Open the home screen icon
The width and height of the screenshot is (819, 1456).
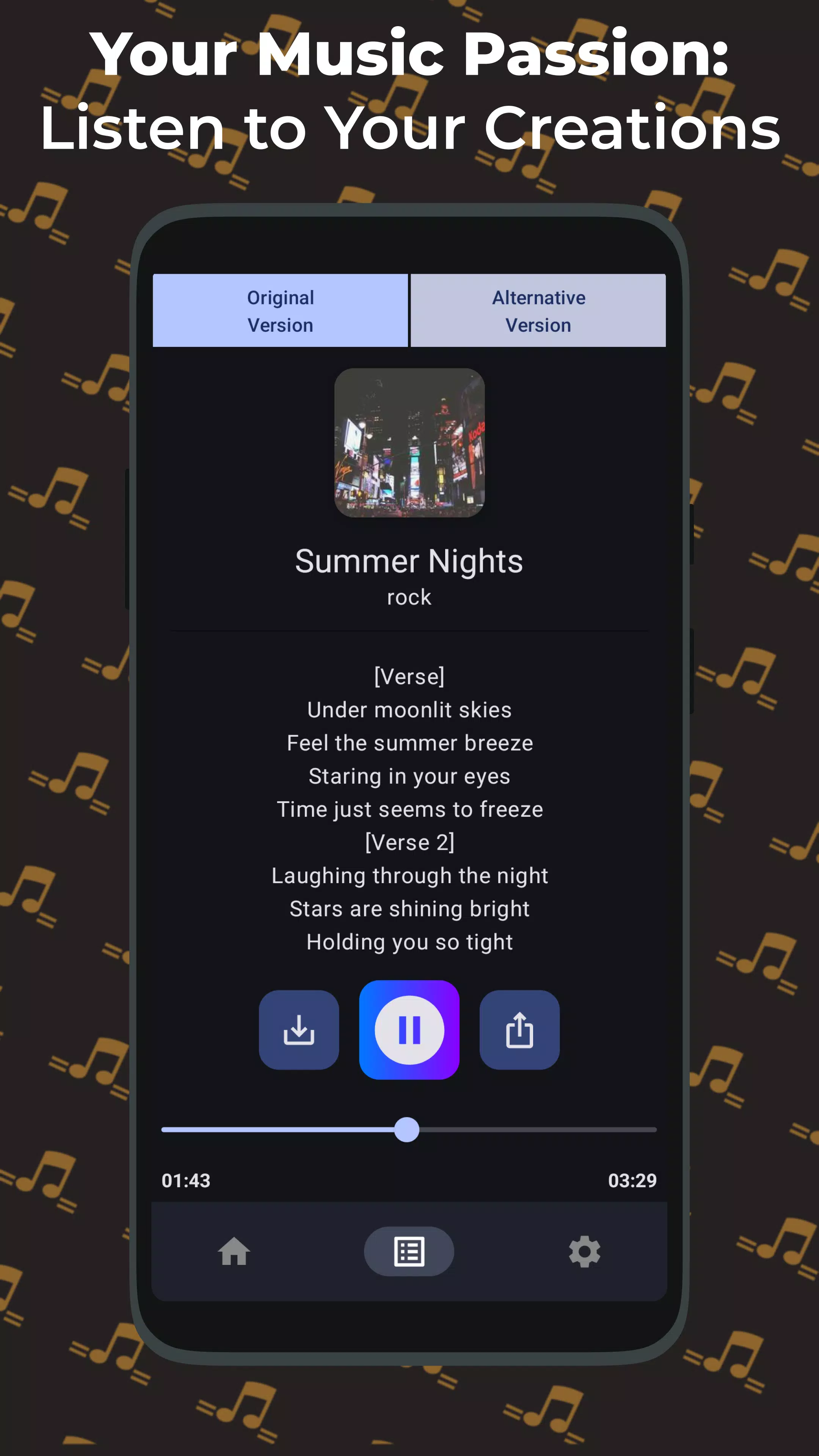pos(234,1251)
